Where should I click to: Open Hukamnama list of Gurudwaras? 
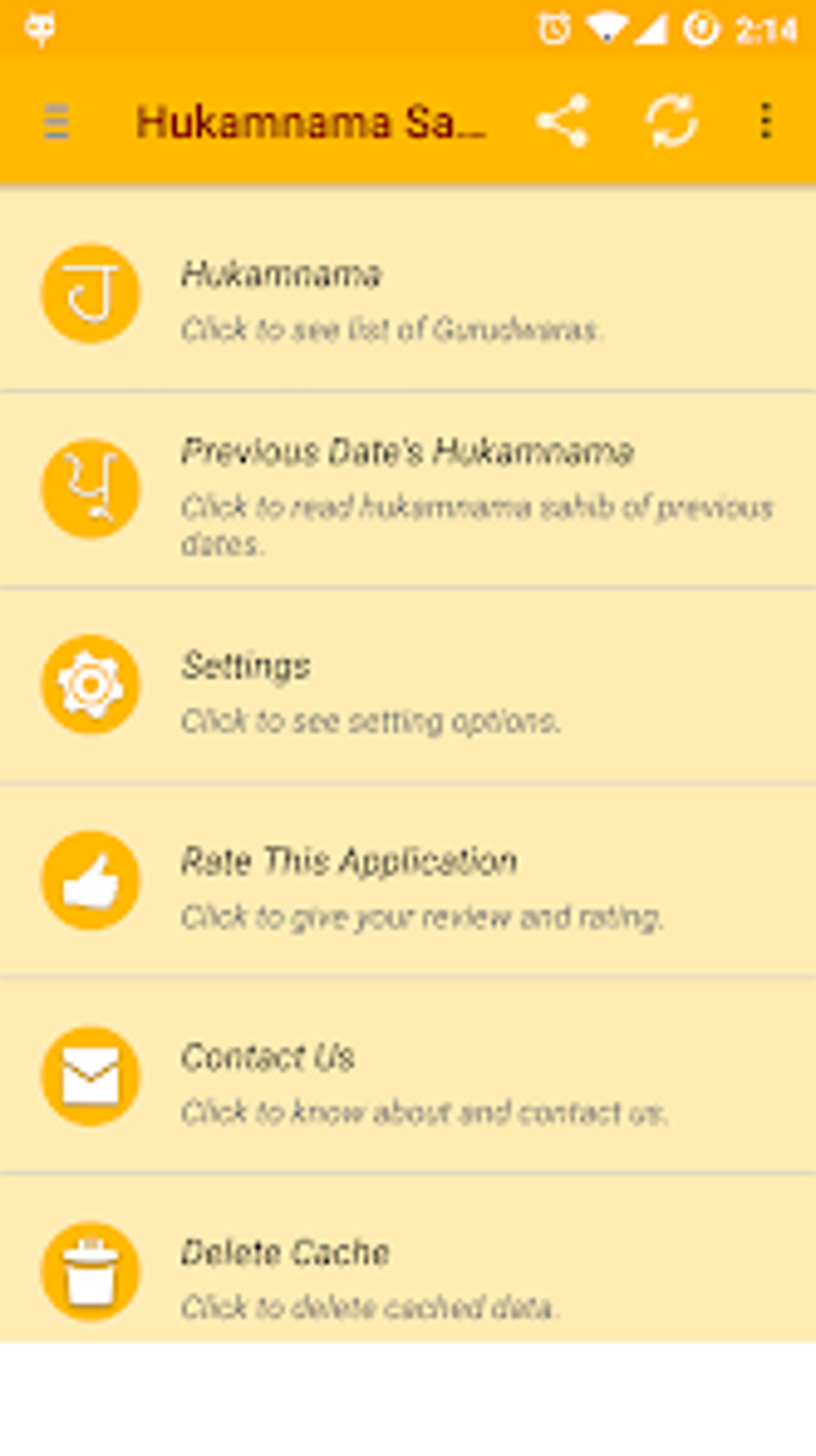tap(408, 295)
